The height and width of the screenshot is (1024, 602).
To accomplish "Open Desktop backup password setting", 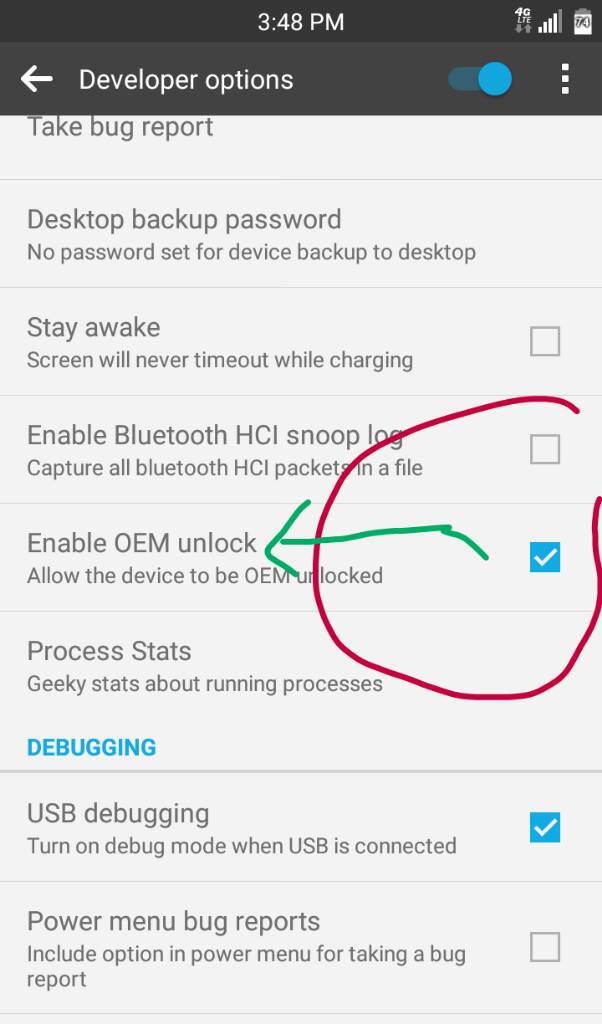I will coord(301,234).
